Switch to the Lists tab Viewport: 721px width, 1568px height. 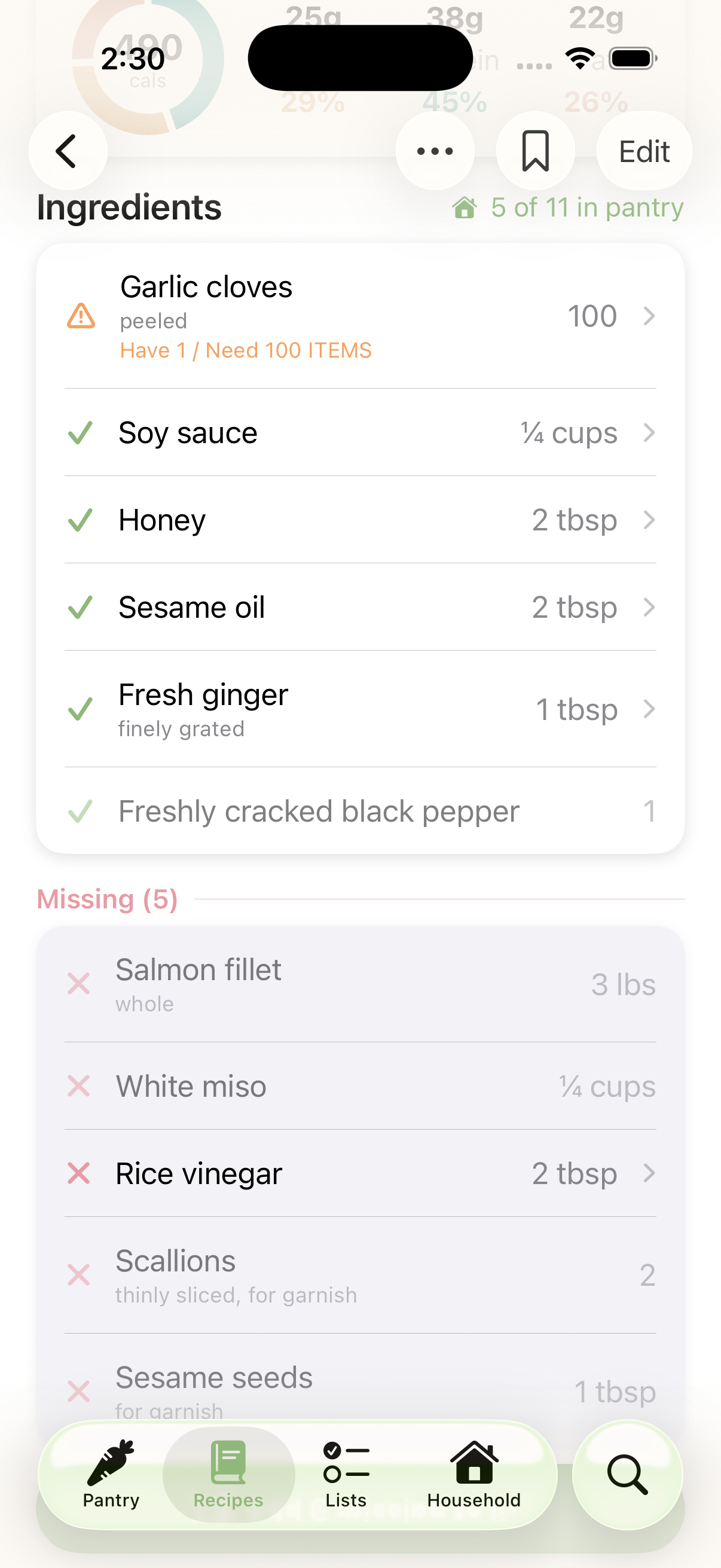tap(346, 1474)
